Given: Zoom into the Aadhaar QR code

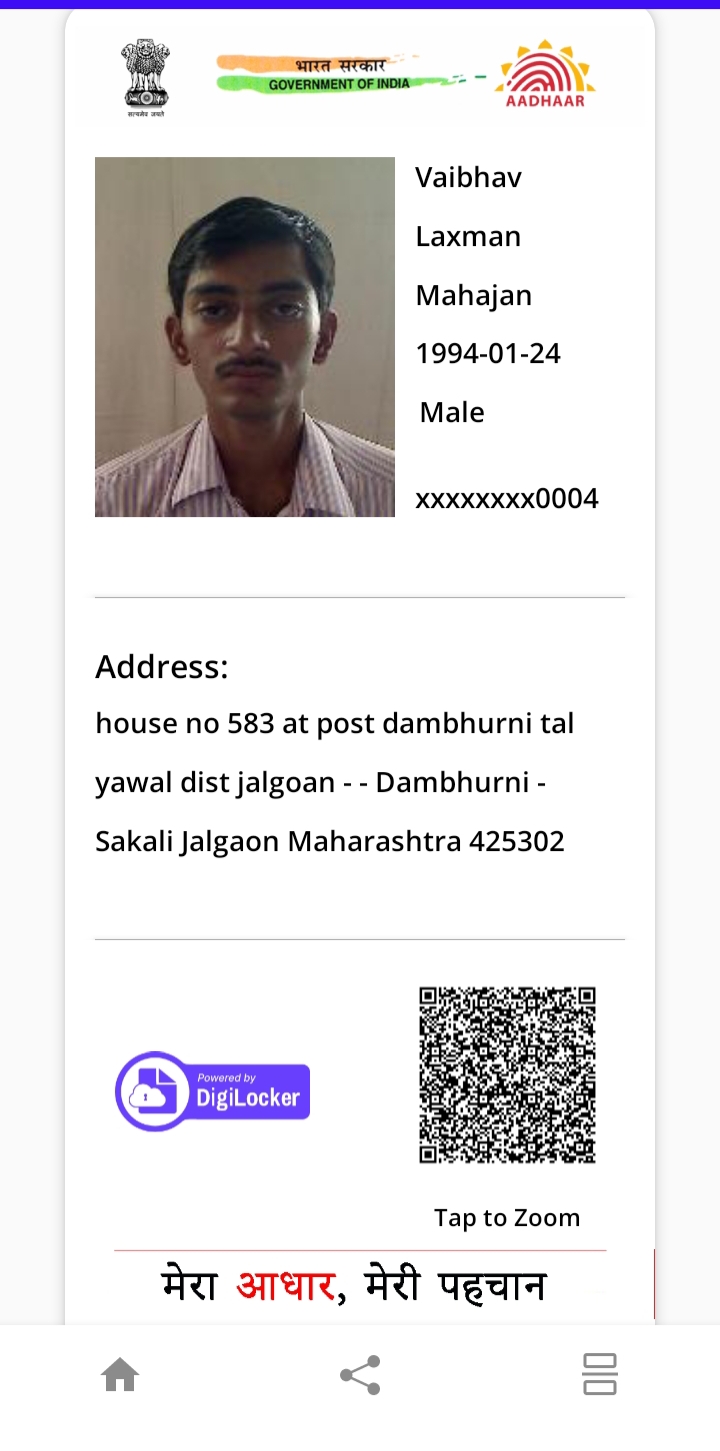Looking at the screenshot, I should 507,1075.
